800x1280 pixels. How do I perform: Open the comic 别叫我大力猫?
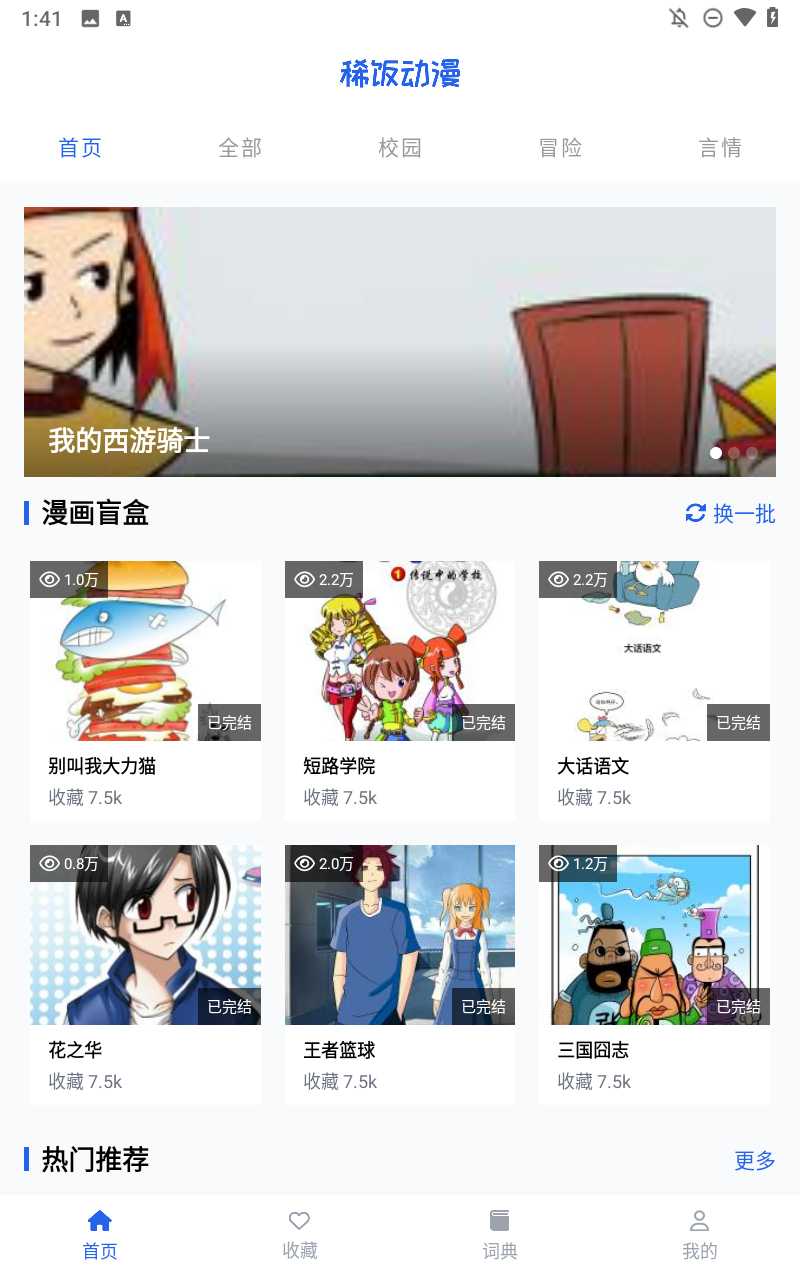pyautogui.click(x=145, y=690)
